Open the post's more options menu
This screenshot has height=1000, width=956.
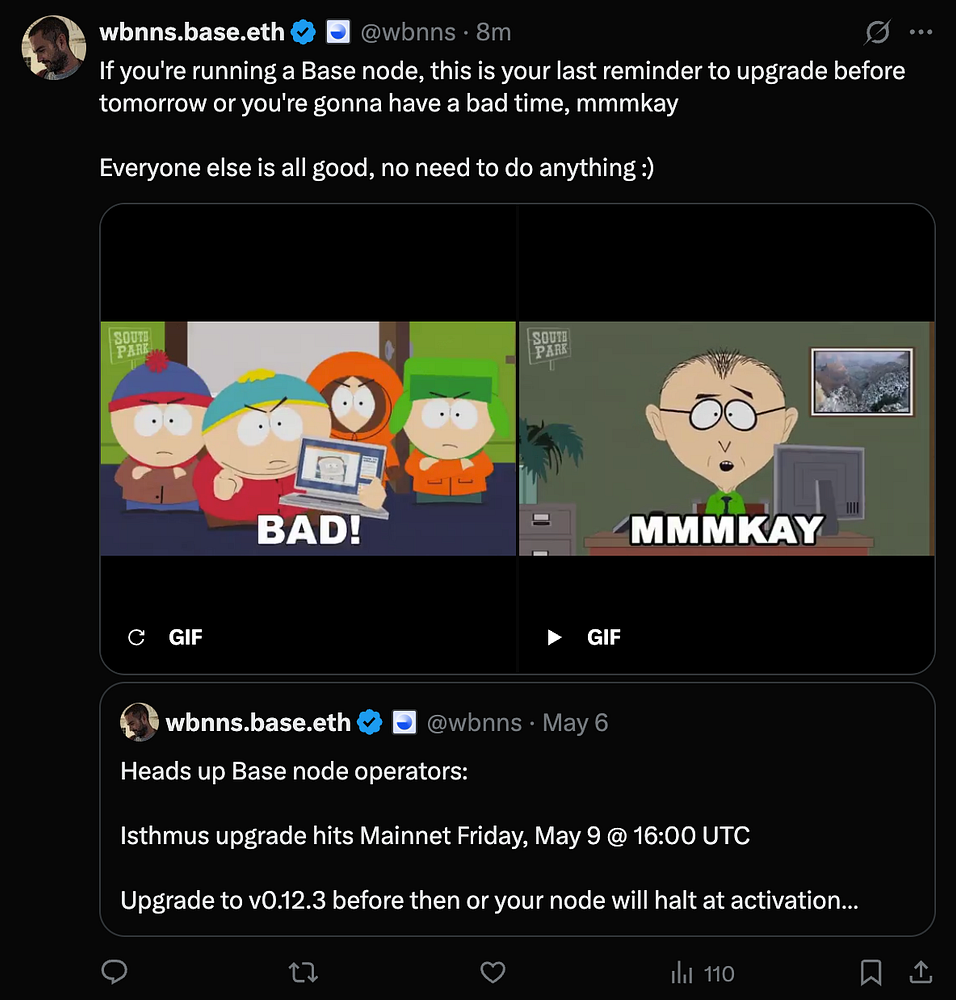pyautogui.click(x=920, y=33)
